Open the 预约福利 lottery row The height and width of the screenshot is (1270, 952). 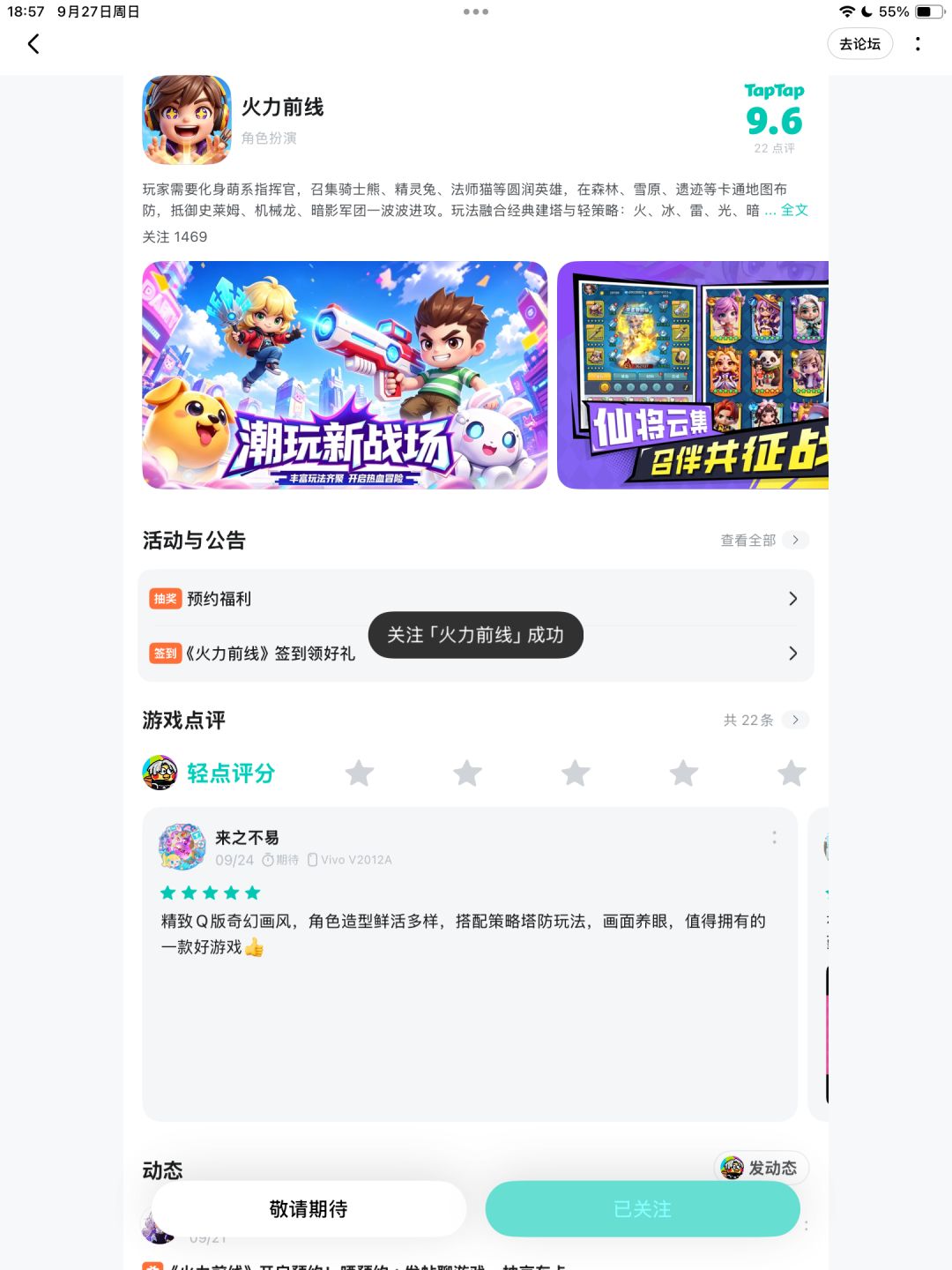click(476, 598)
